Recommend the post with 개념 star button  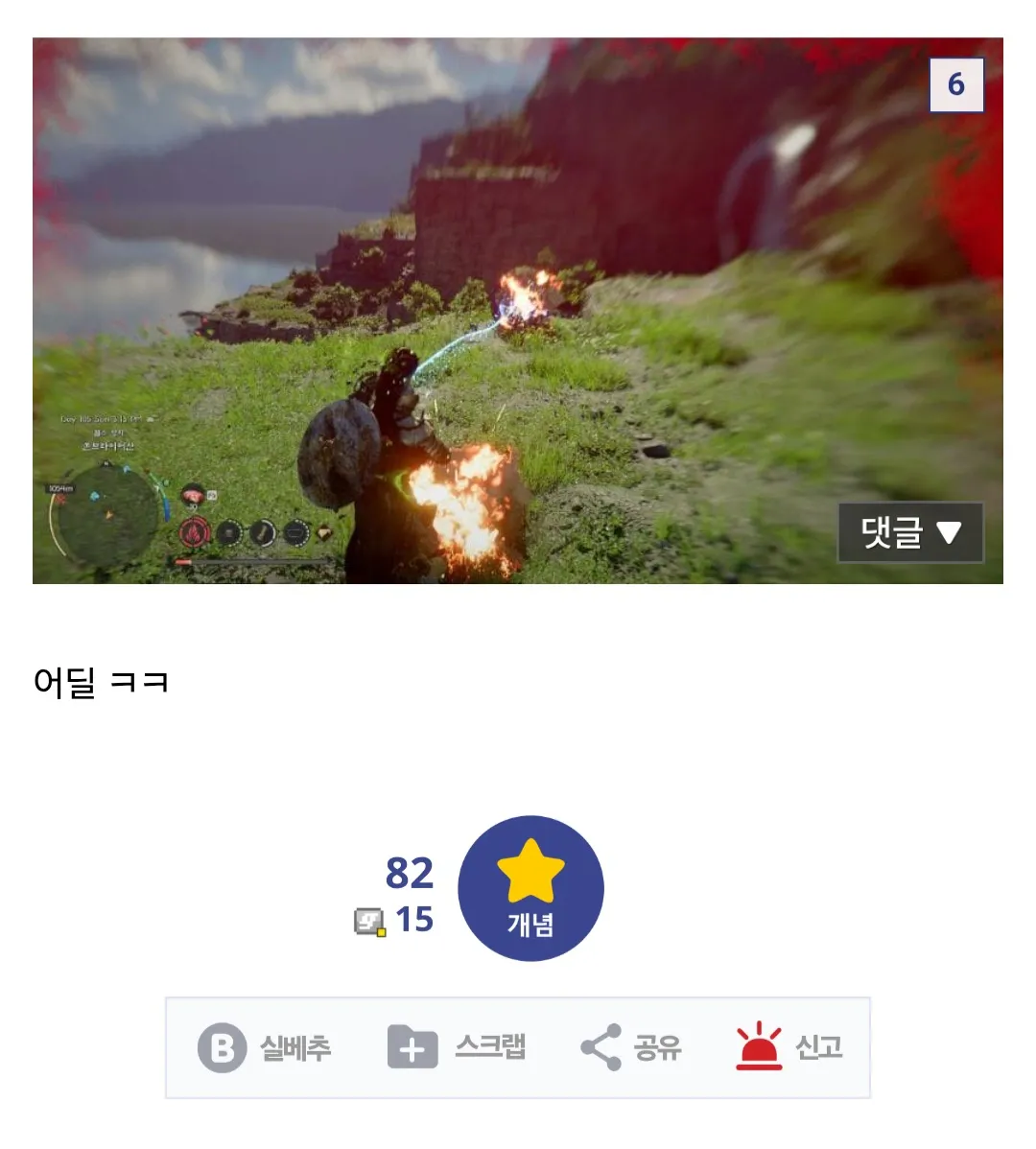530,888
